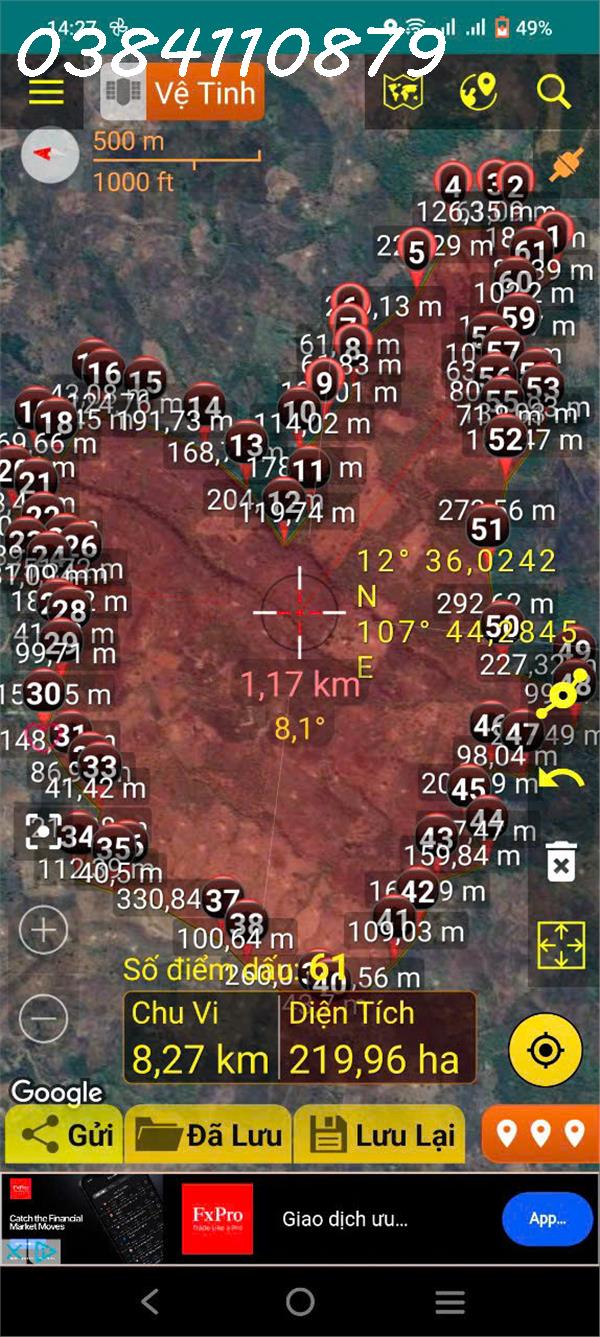Open the search magnifier
This screenshot has width=600, height=1337.
coord(553,92)
